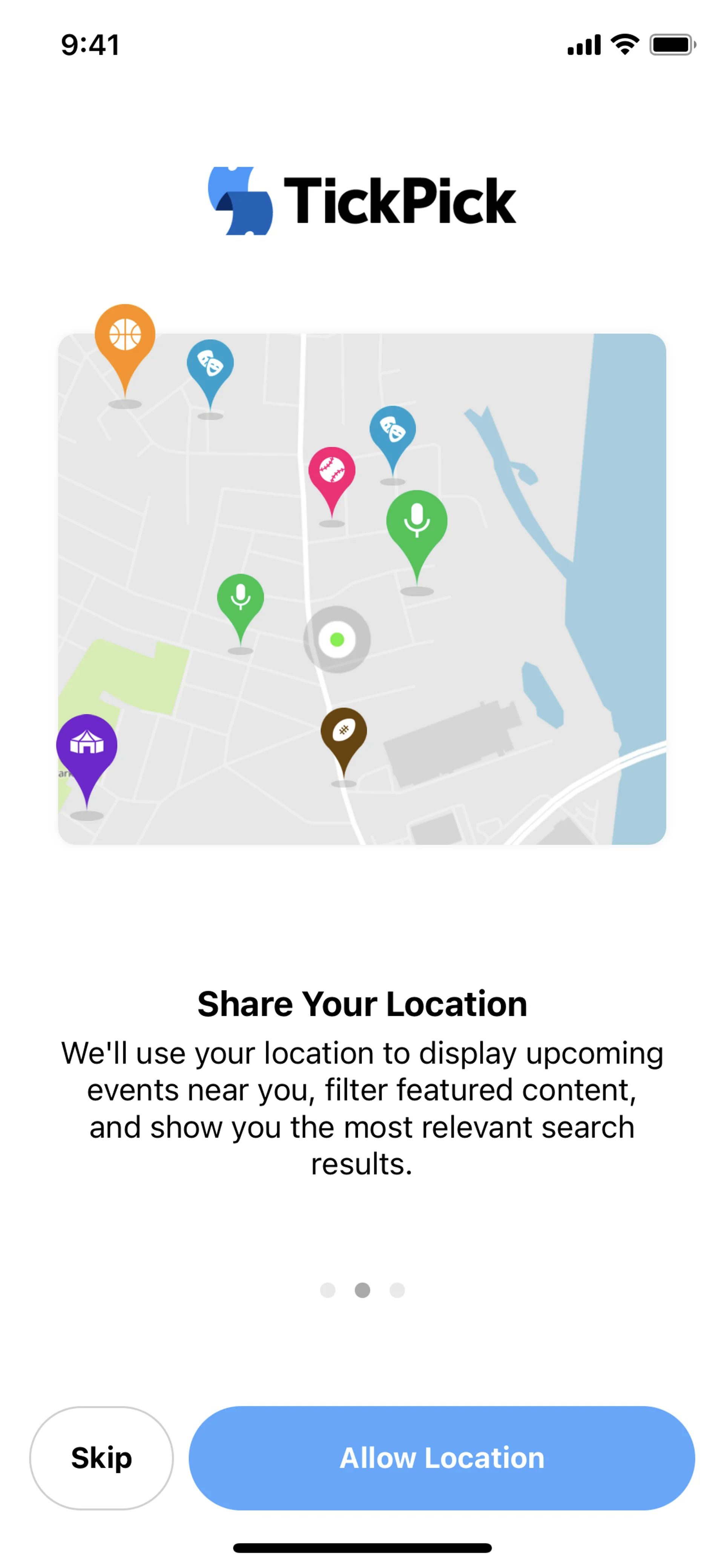Skip the location sharing step
The image size is (724, 1568).
coord(101,1457)
